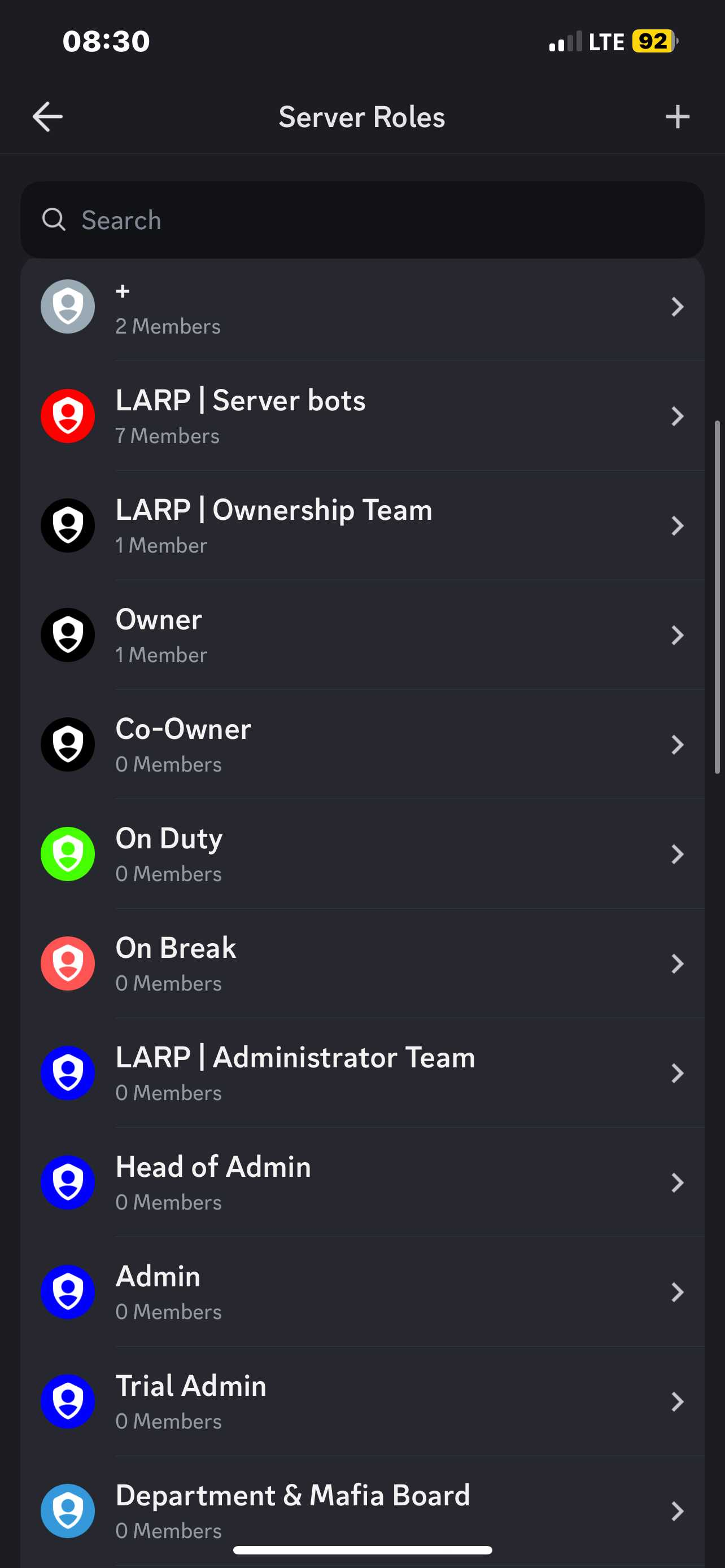
Task: Open LARP | Administrator Team role
Action: [x=362, y=1073]
